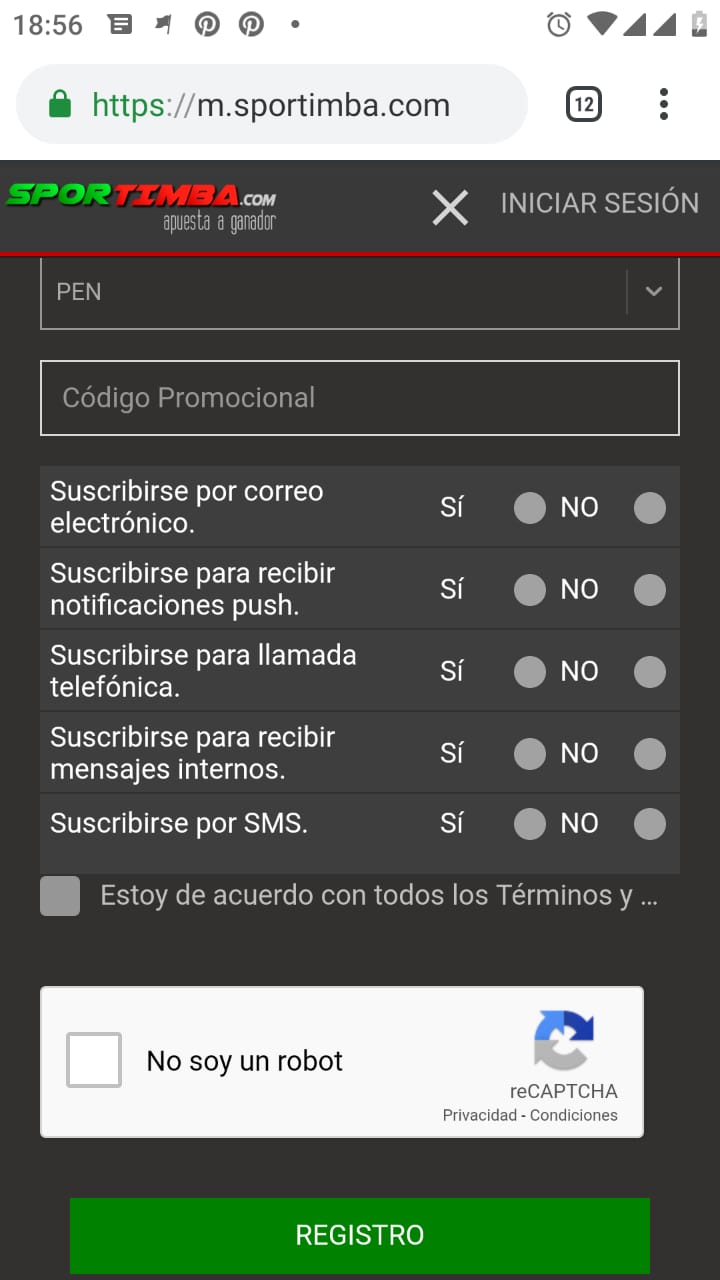The width and height of the screenshot is (720, 1280).
Task: Open the reCAPTCHA Privacidad link
Action: (x=480, y=1115)
